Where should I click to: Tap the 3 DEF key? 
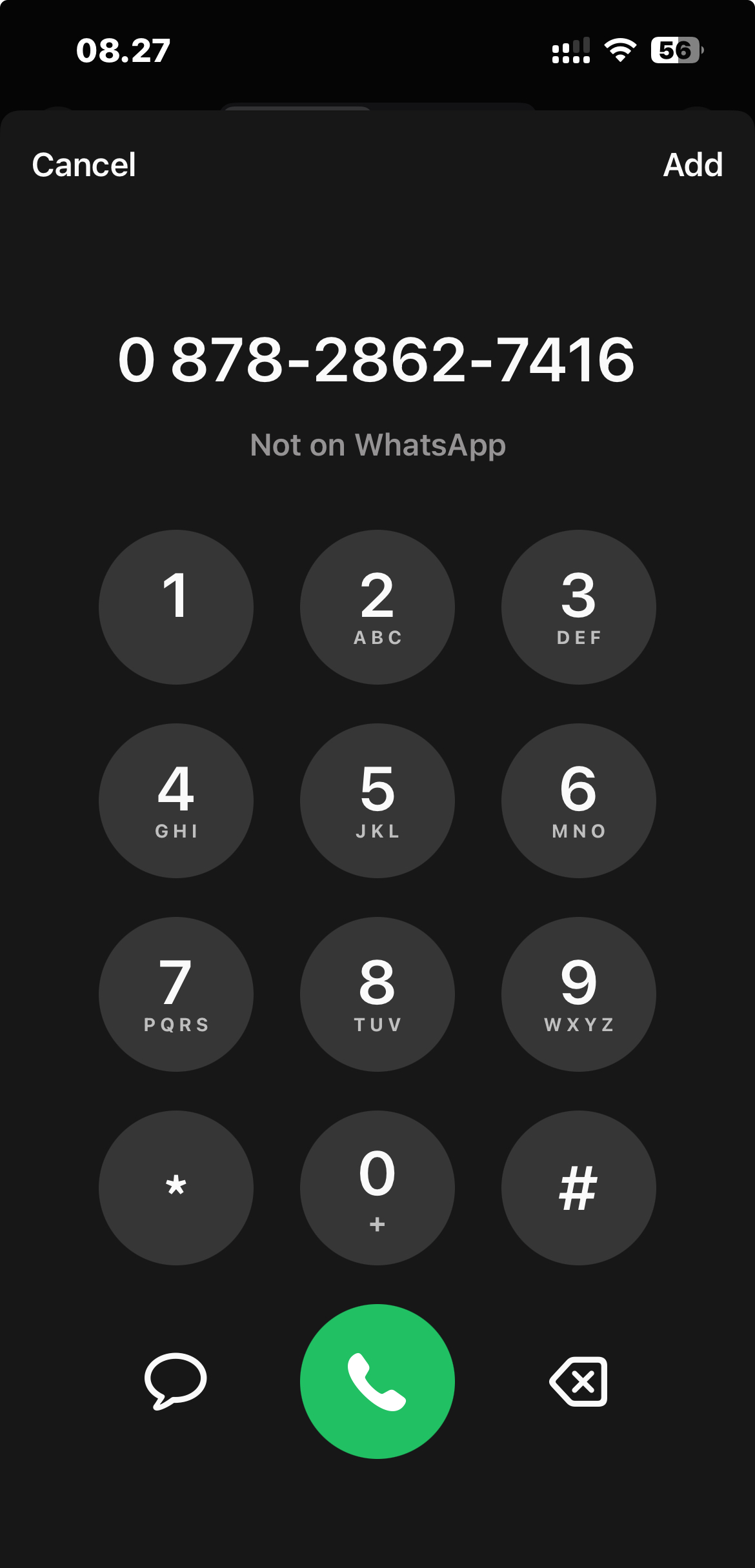coord(579,607)
